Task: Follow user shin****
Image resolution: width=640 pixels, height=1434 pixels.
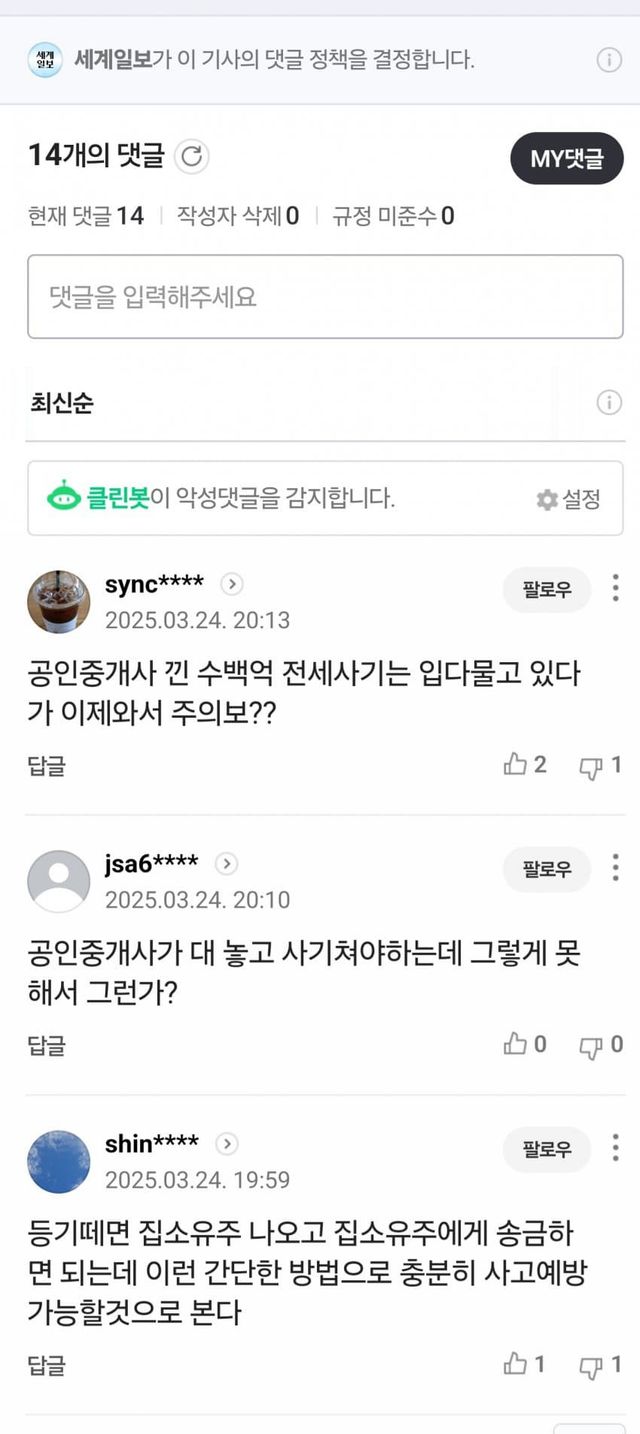Action: [x=547, y=1150]
